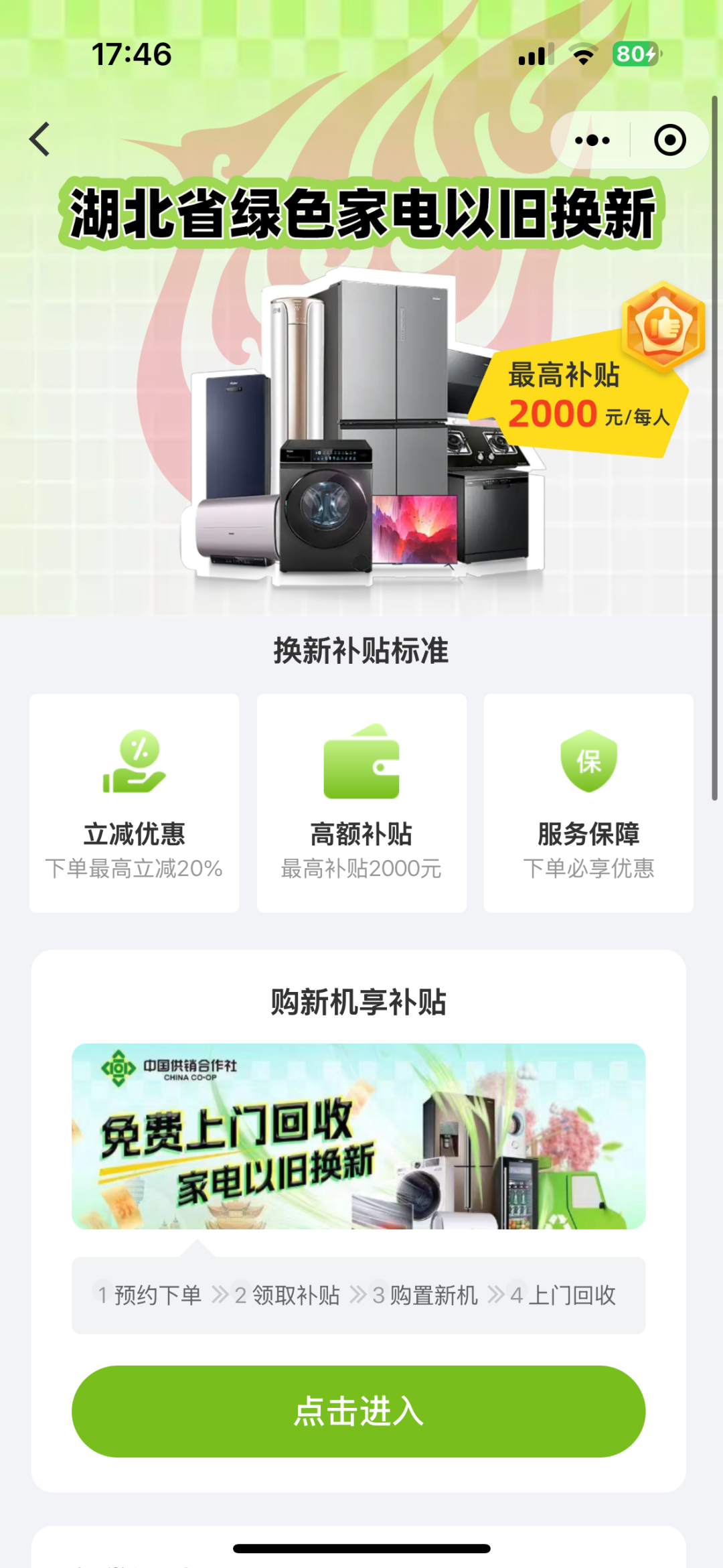Tap the green 点击进入 button

click(358, 1411)
